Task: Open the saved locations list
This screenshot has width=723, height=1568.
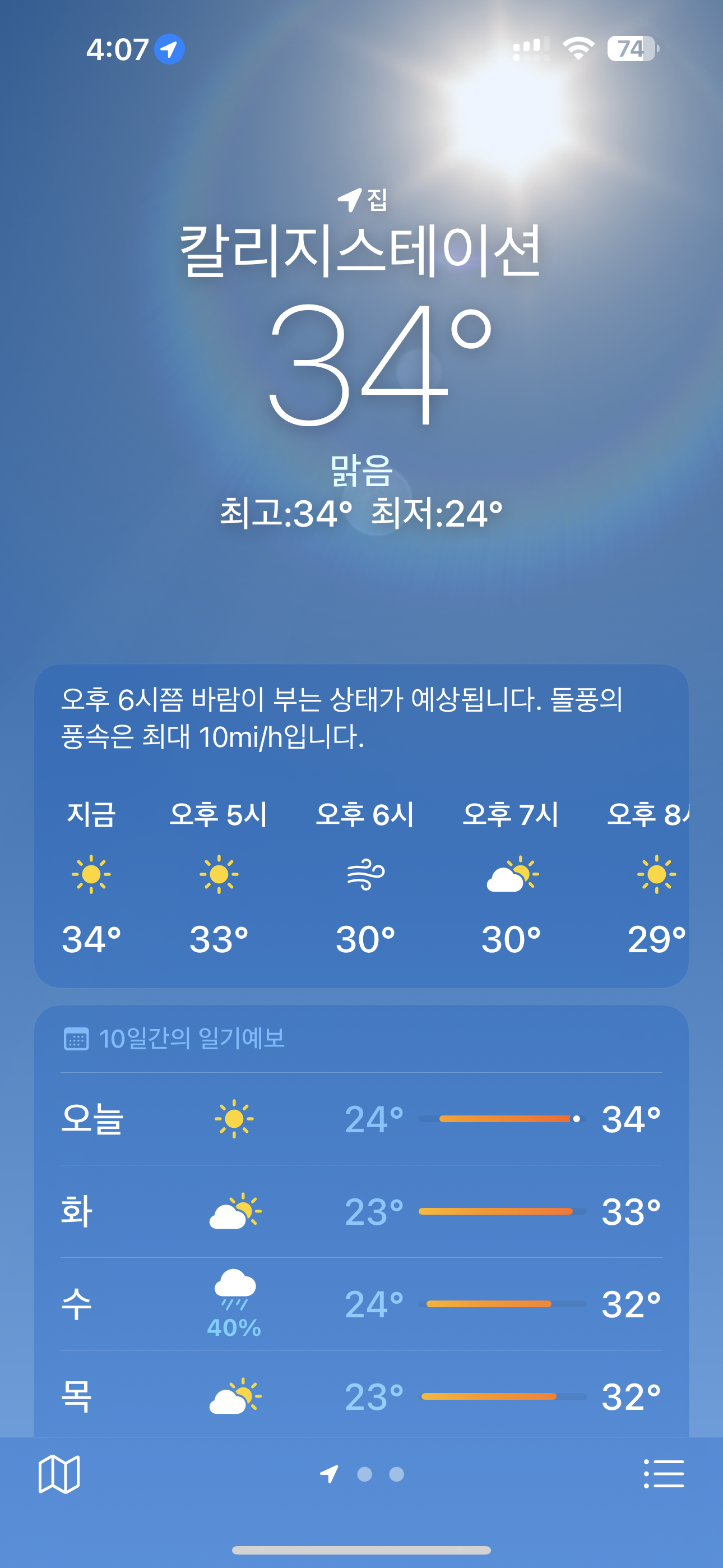Action: [x=664, y=1474]
